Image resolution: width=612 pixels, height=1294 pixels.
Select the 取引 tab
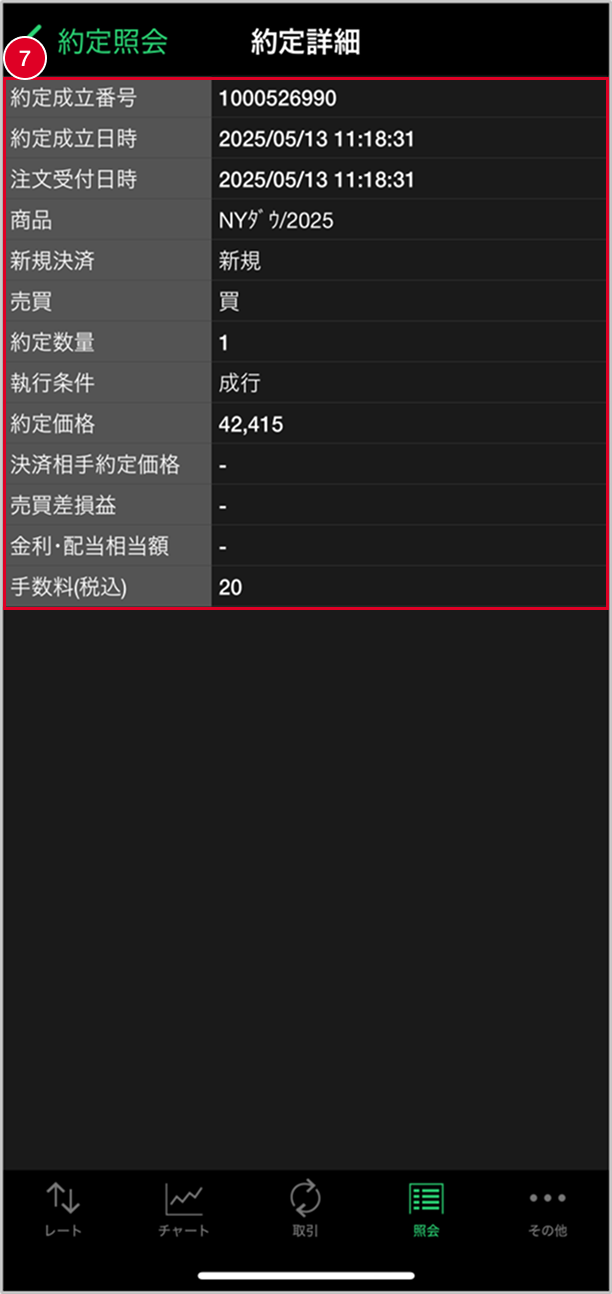(x=305, y=1207)
